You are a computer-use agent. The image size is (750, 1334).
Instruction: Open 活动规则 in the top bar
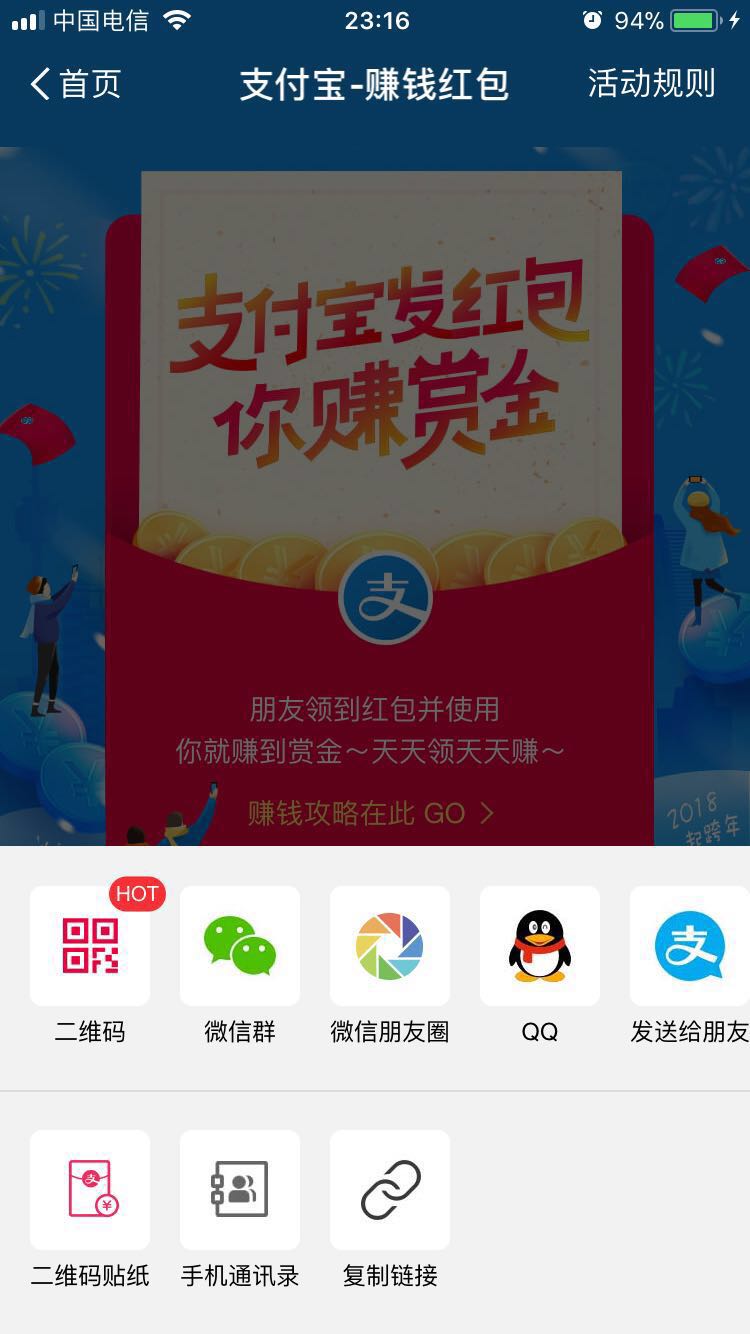pyautogui.click(x=651, y=84)
